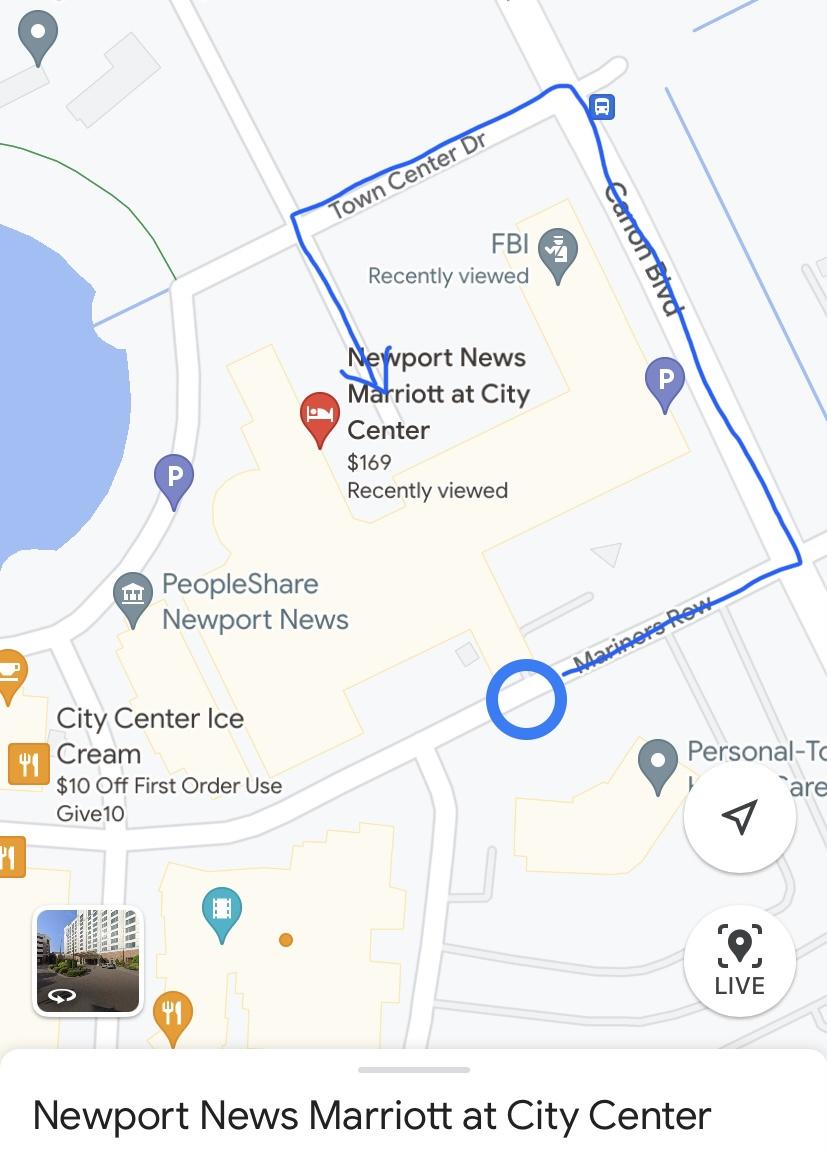Center map on my location arrow
This screenshot has width=827, height=1155.
(x=739, y=817)
